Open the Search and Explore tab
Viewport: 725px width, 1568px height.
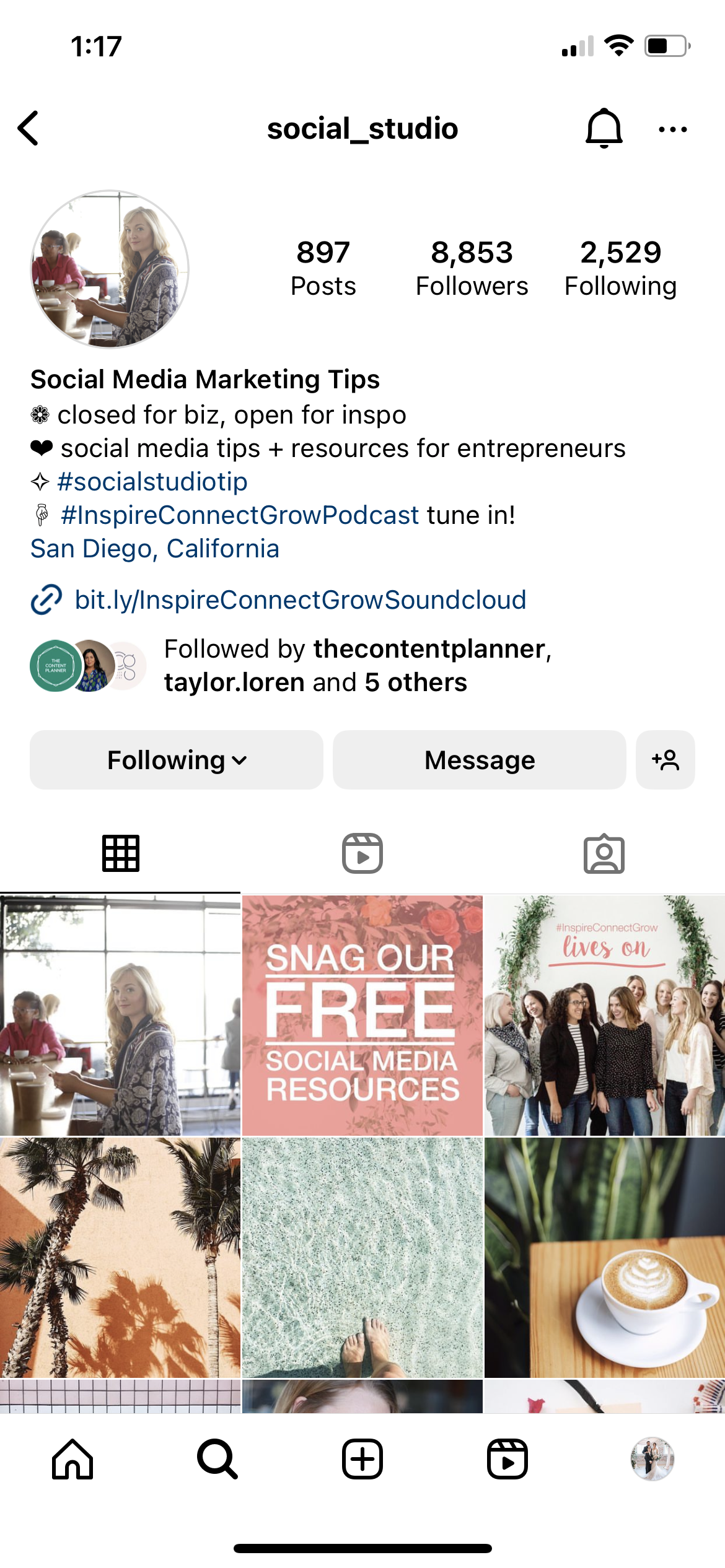217,1459
